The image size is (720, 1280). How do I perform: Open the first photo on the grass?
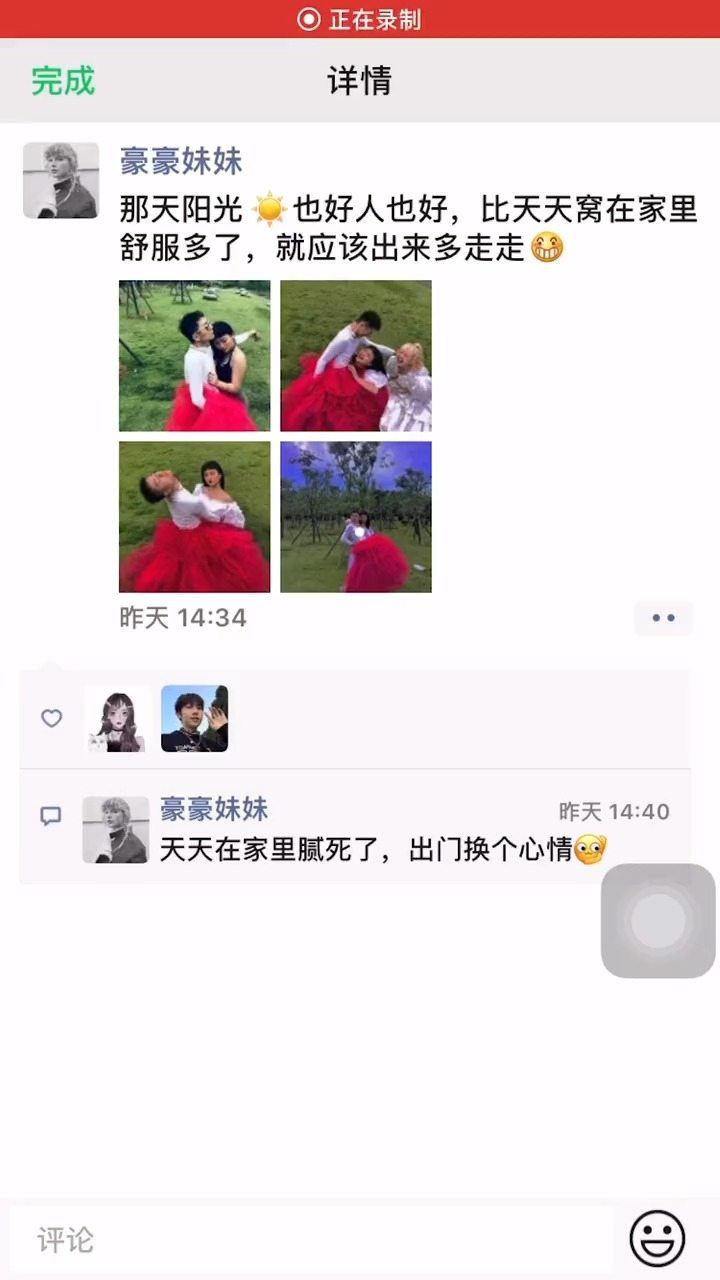195,355
